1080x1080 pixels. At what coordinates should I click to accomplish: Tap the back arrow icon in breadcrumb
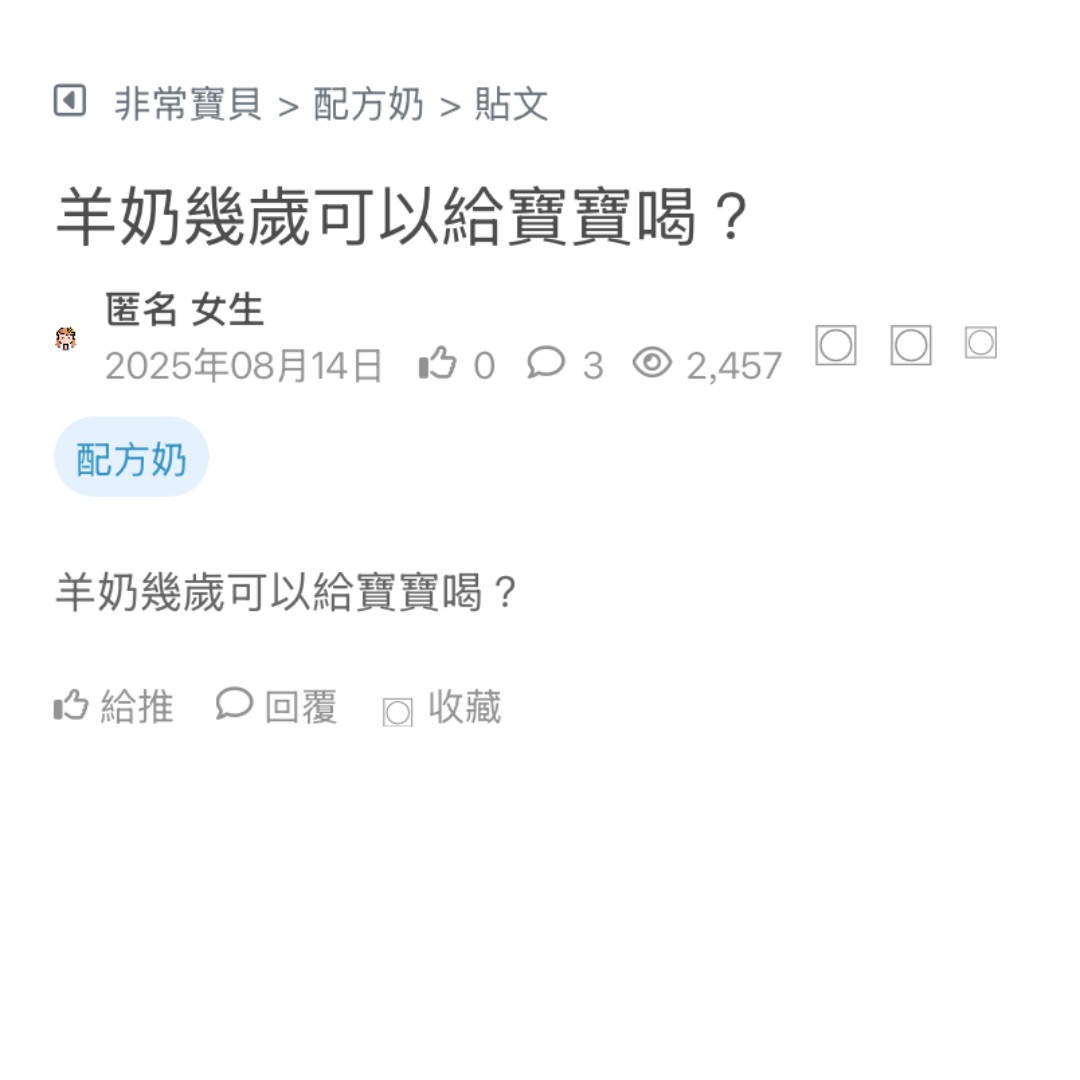pos(69,101)
